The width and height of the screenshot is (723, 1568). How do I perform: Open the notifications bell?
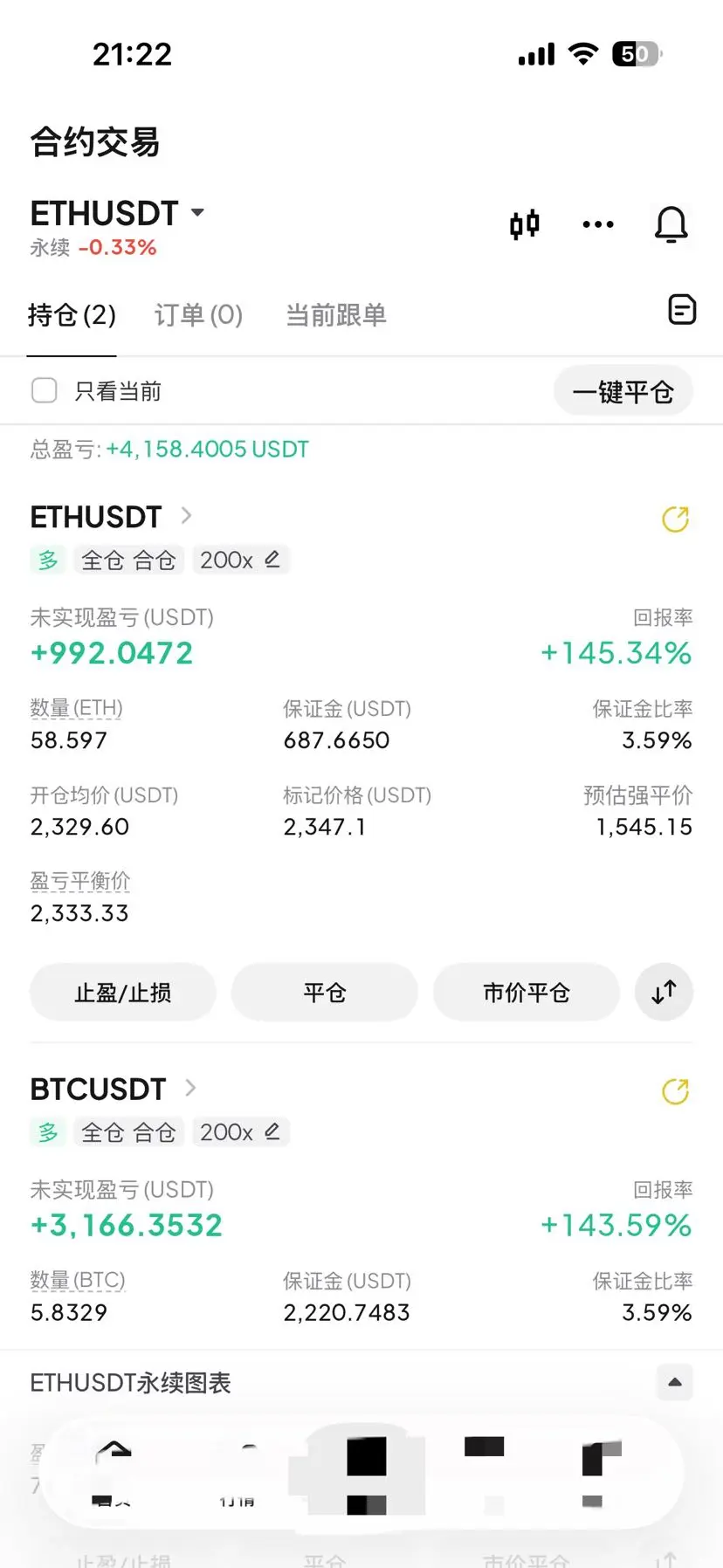671,224
